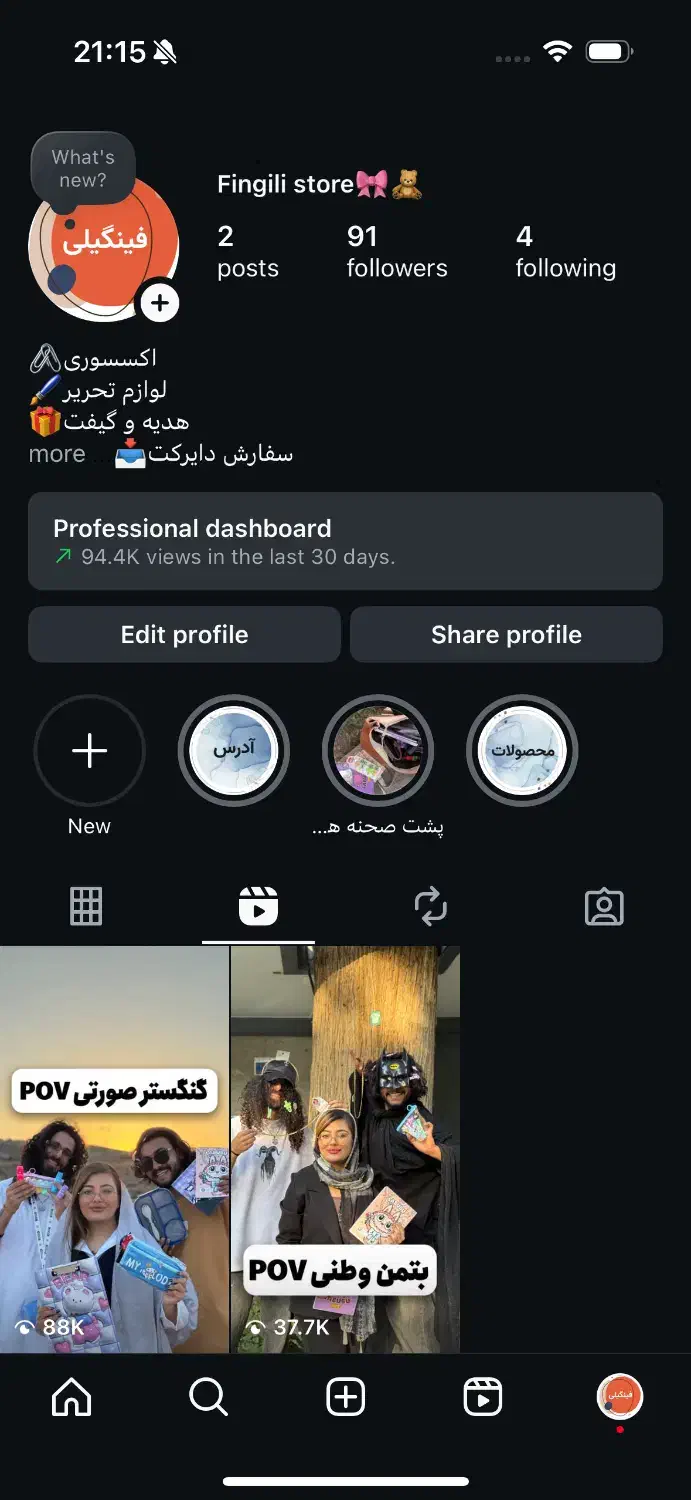The width and height of the screenshot is (691, 1500).
Task: Switch to the reposts tab
Action: point(431,906)
